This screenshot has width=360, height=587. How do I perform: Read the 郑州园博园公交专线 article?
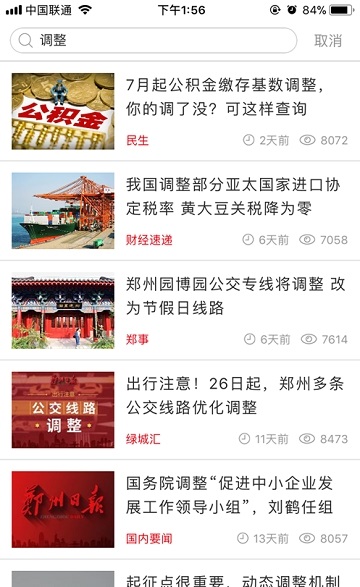point(180,310)
